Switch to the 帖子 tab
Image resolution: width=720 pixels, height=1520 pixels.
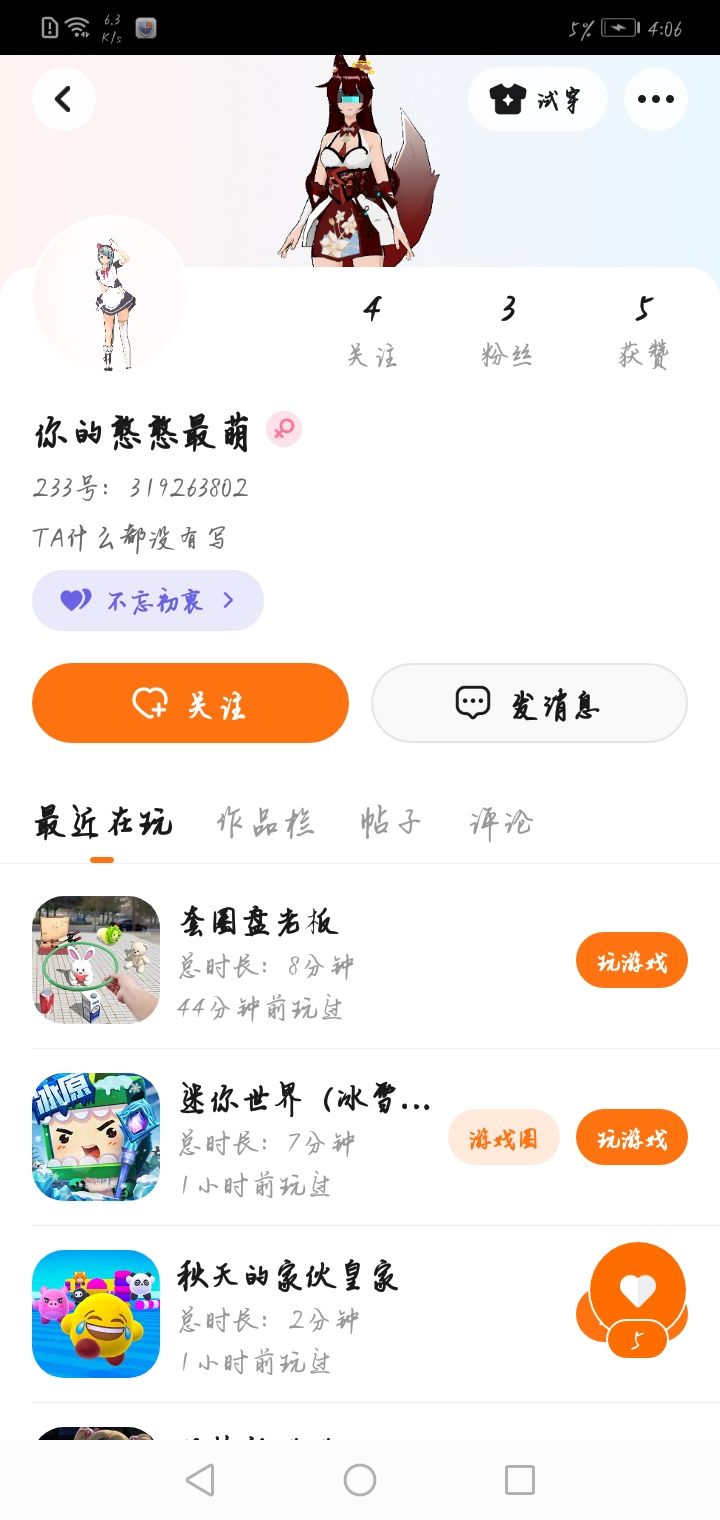pos(391,823)
